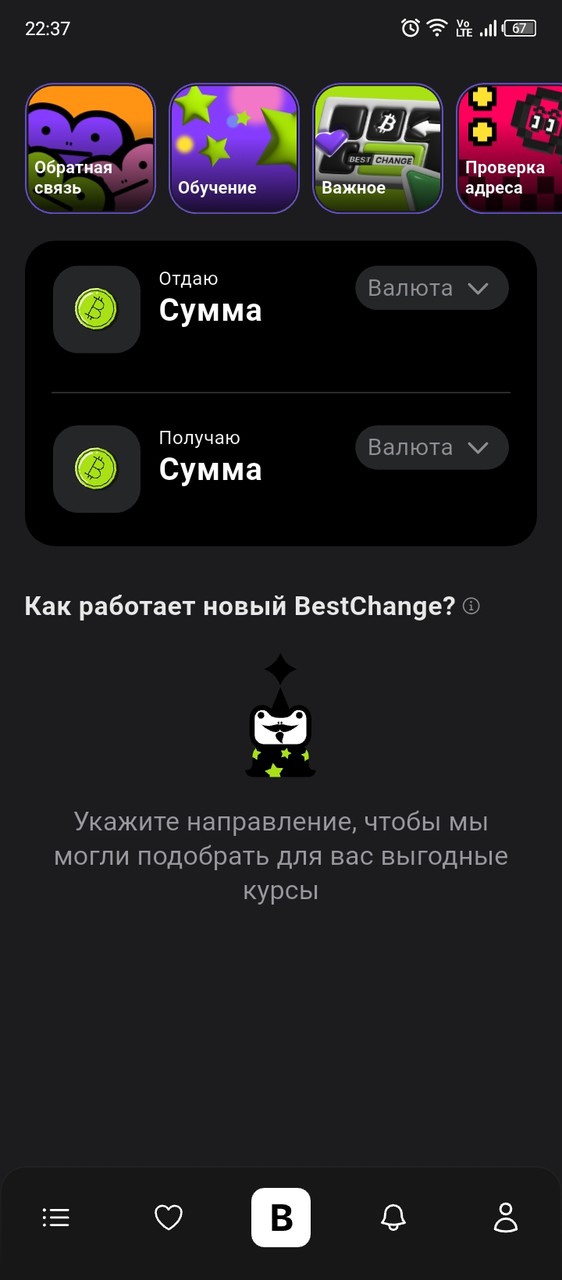Tap the info icon next to BestChange heading

pyautogui.click(x=472, y=606)
